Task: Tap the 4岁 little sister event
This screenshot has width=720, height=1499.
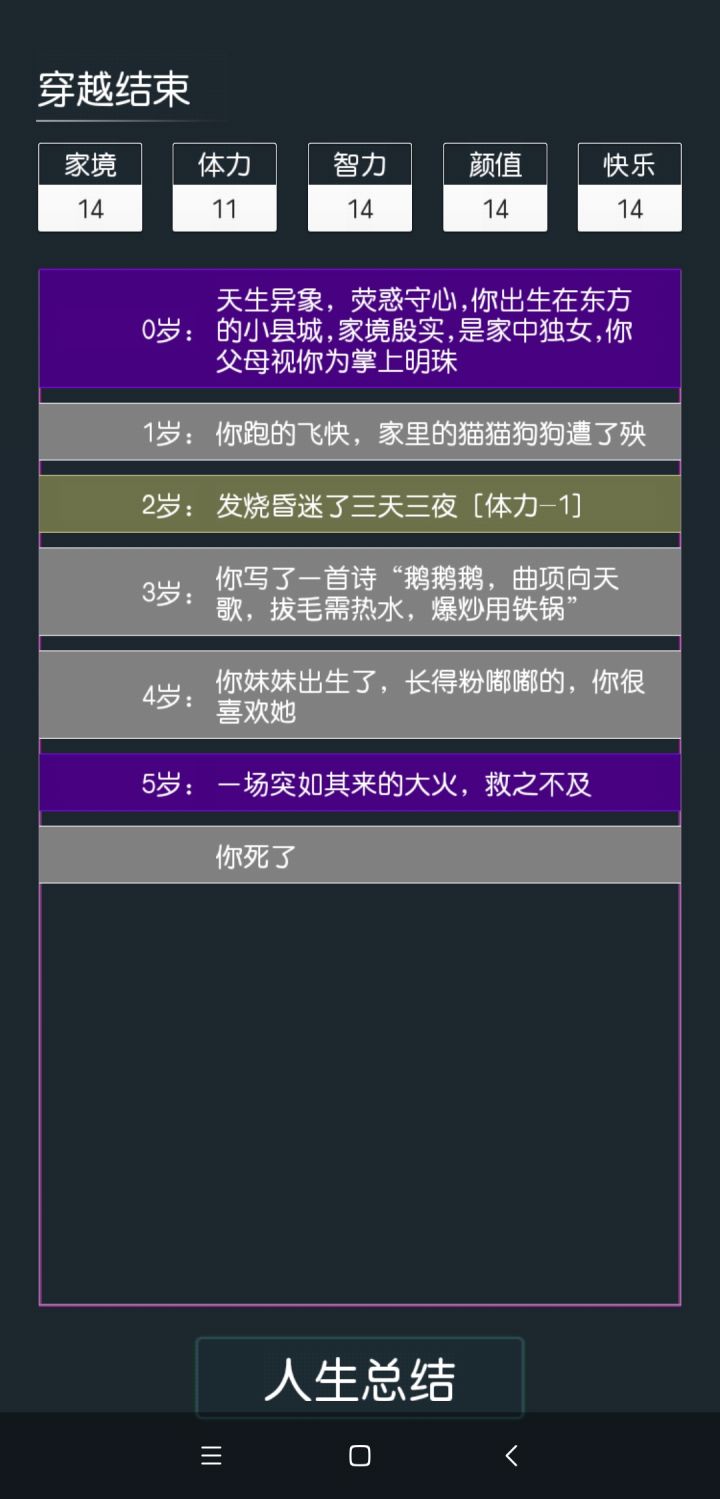Action: [358, 694]
